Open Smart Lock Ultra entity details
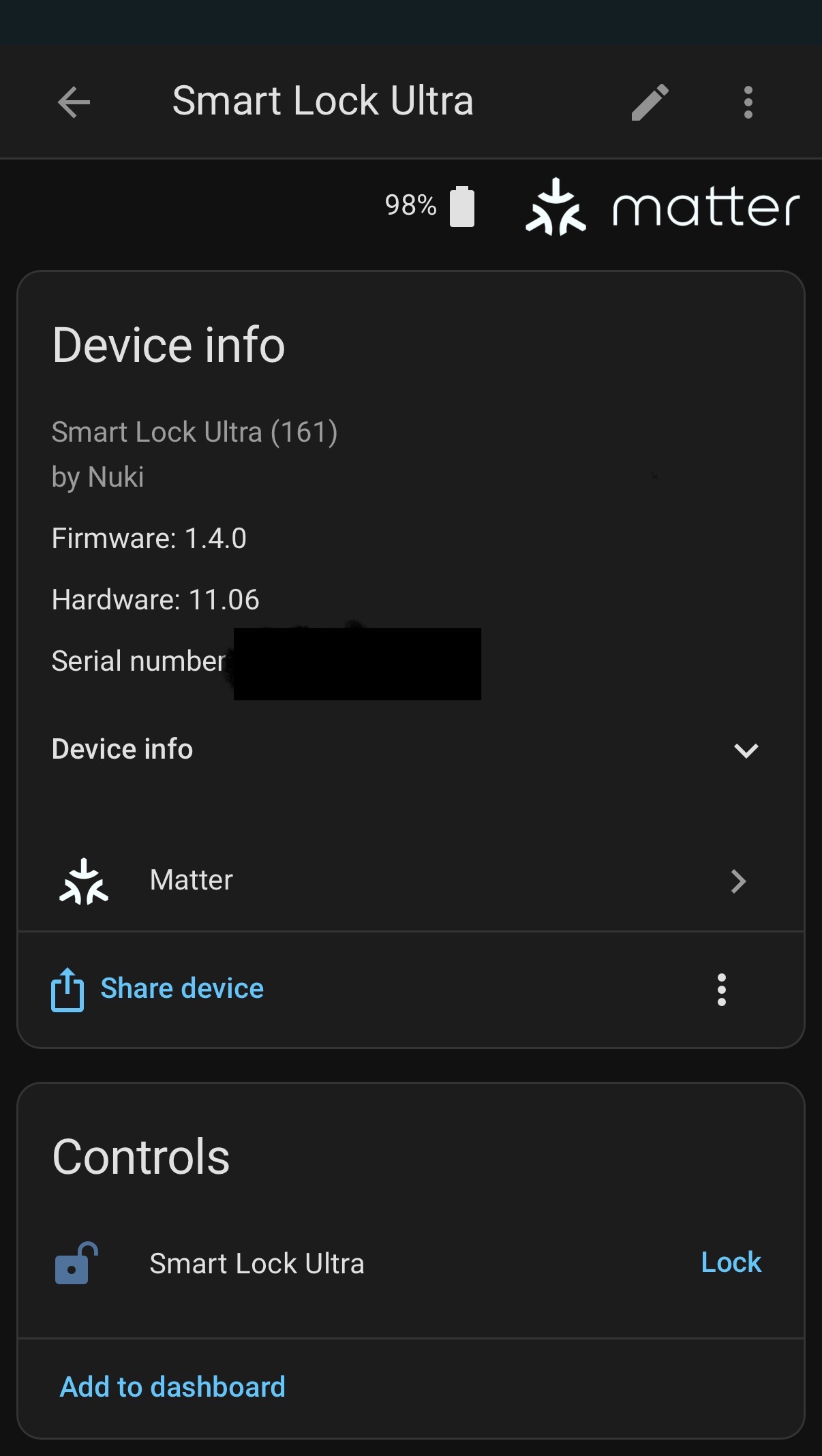Image resolution: width=822 pixels, height=1456 pixels. (x=256, y=1263)
